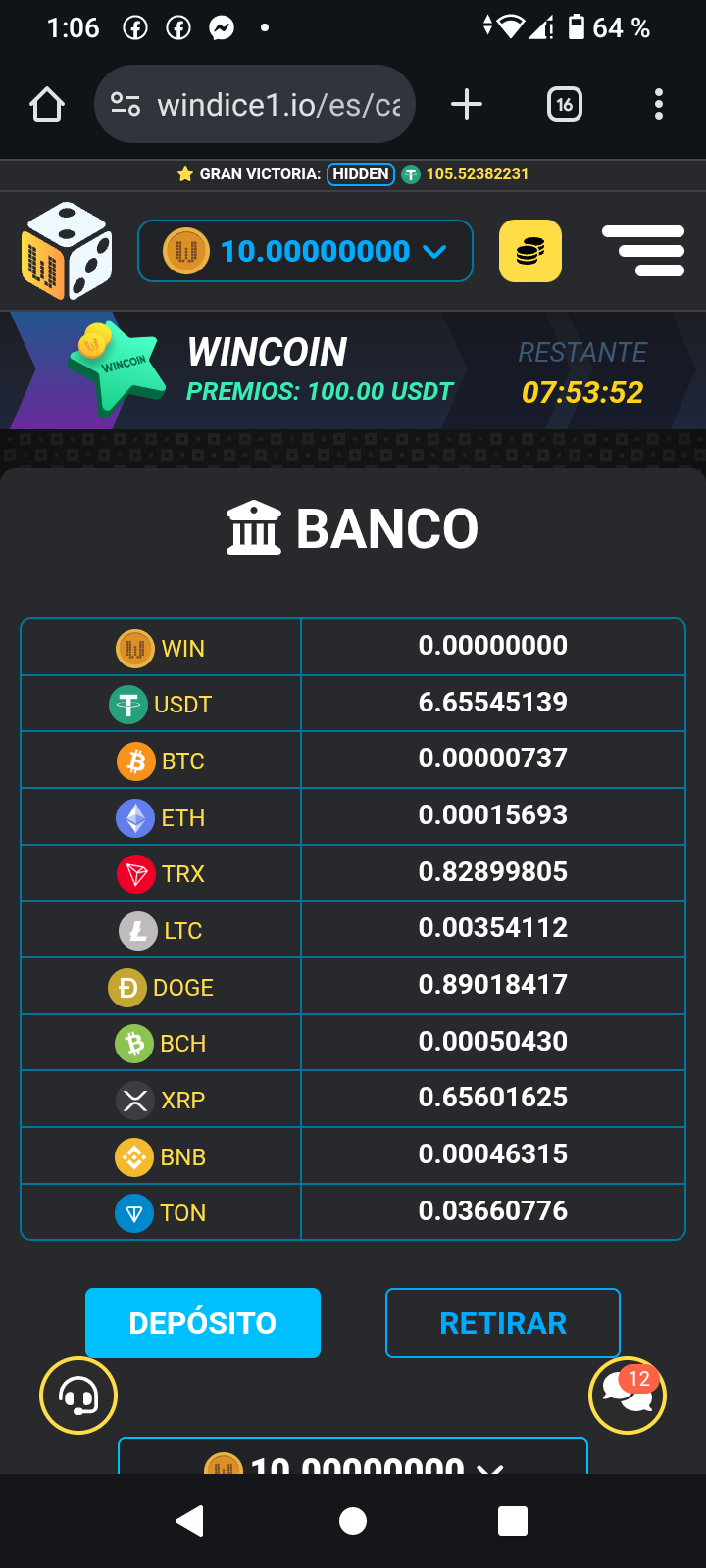
Task: Open the browser overflow menu
Action: (658, 104)
